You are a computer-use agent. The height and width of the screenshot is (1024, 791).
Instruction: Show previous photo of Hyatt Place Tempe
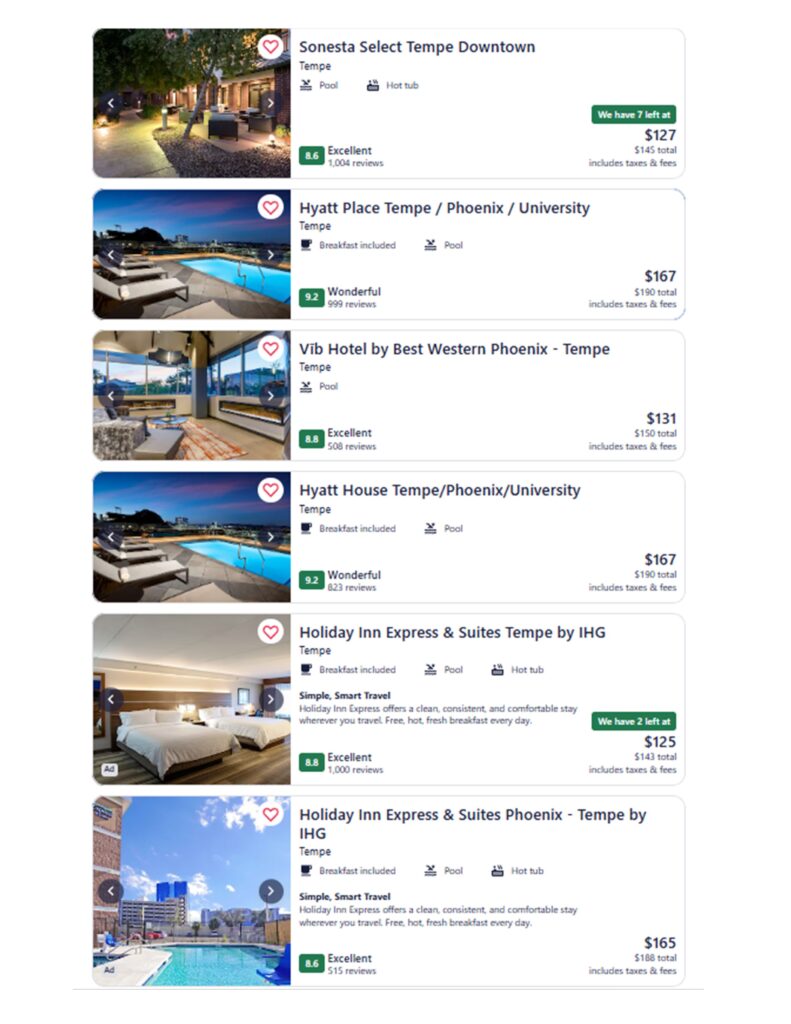click(111, 254)
